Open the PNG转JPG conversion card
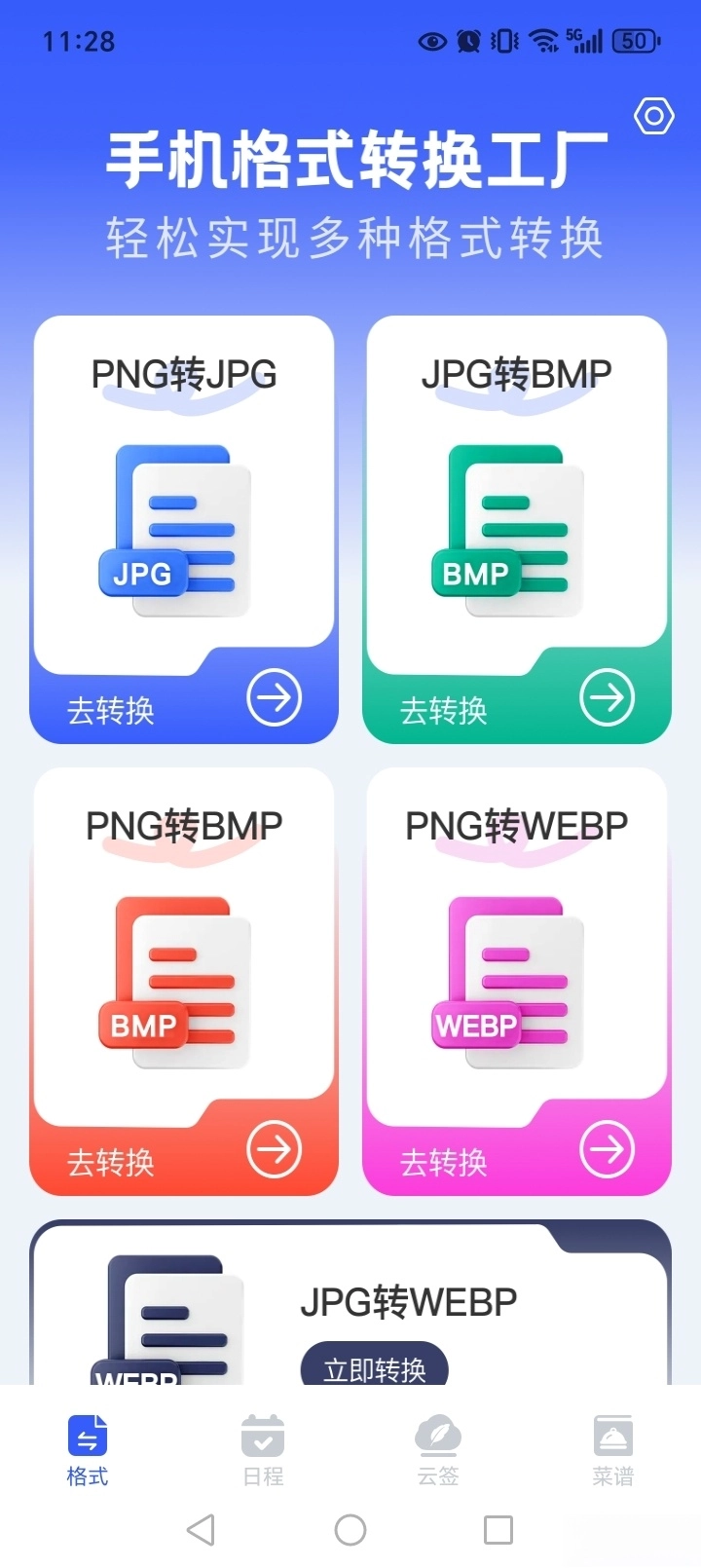Screen dimensions: 701x1568 [x=184, y=530]
